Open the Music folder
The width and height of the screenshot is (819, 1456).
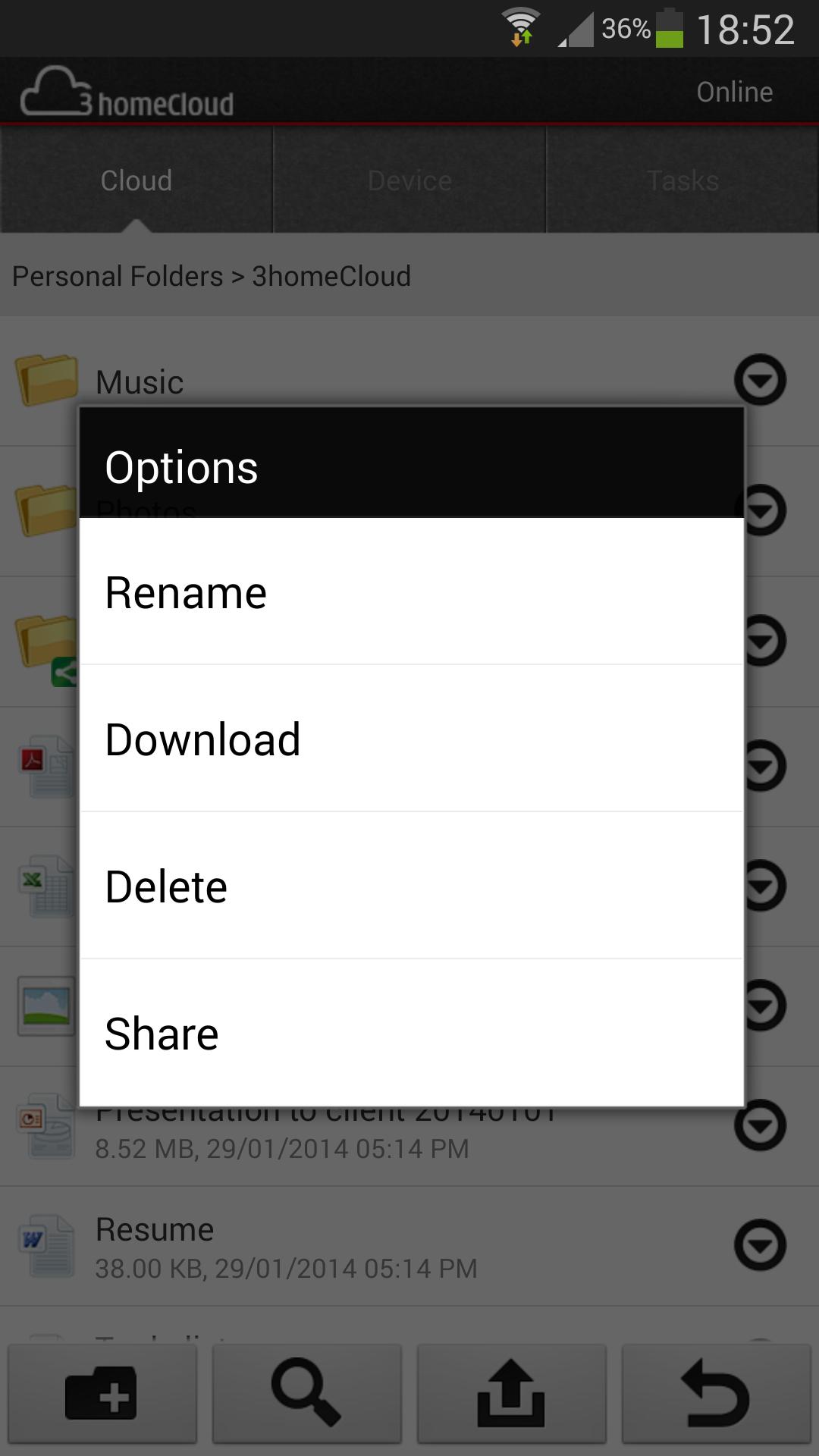pyautogui.click(x=140, y=381)
